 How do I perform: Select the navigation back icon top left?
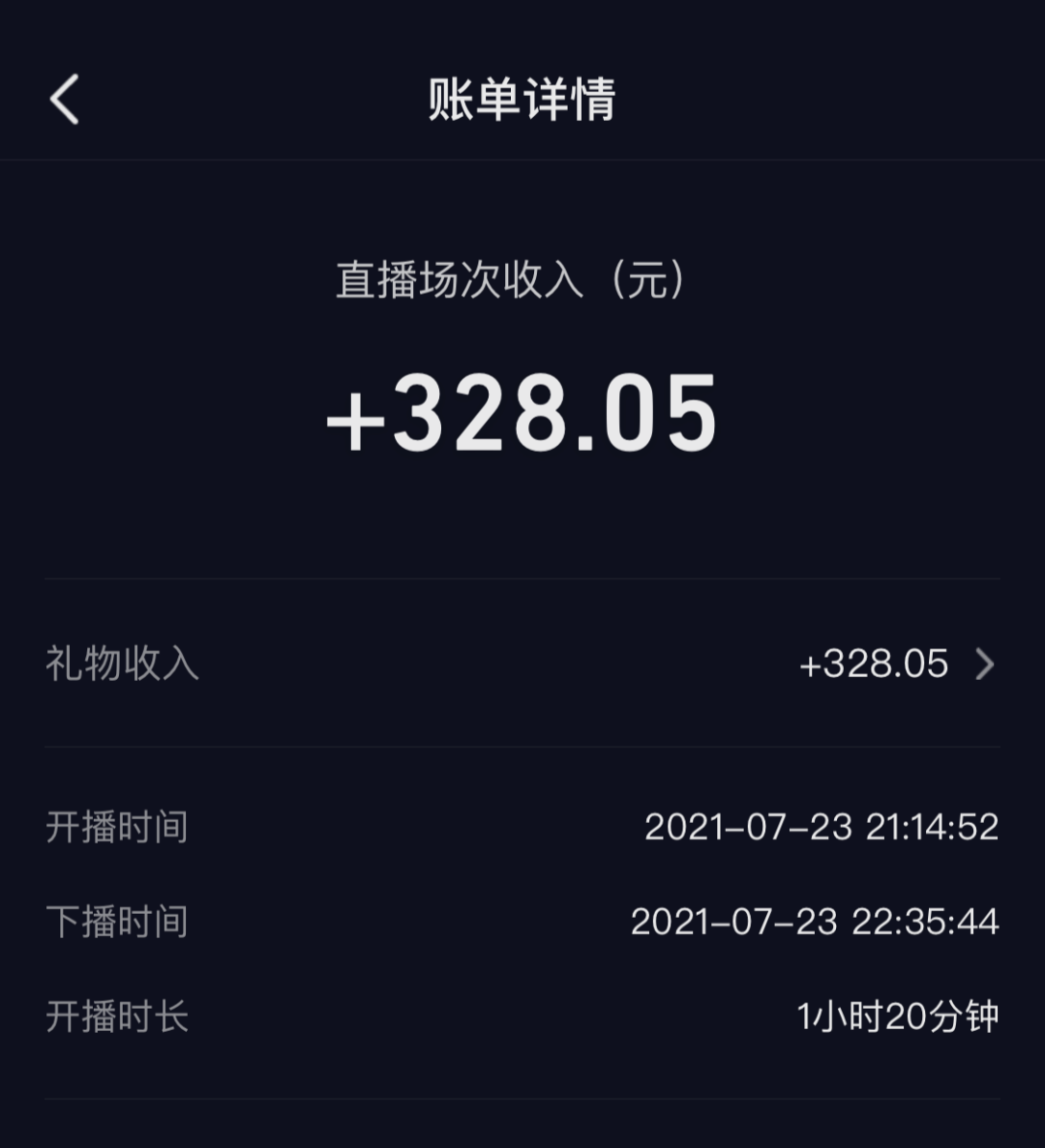[64, 100]
